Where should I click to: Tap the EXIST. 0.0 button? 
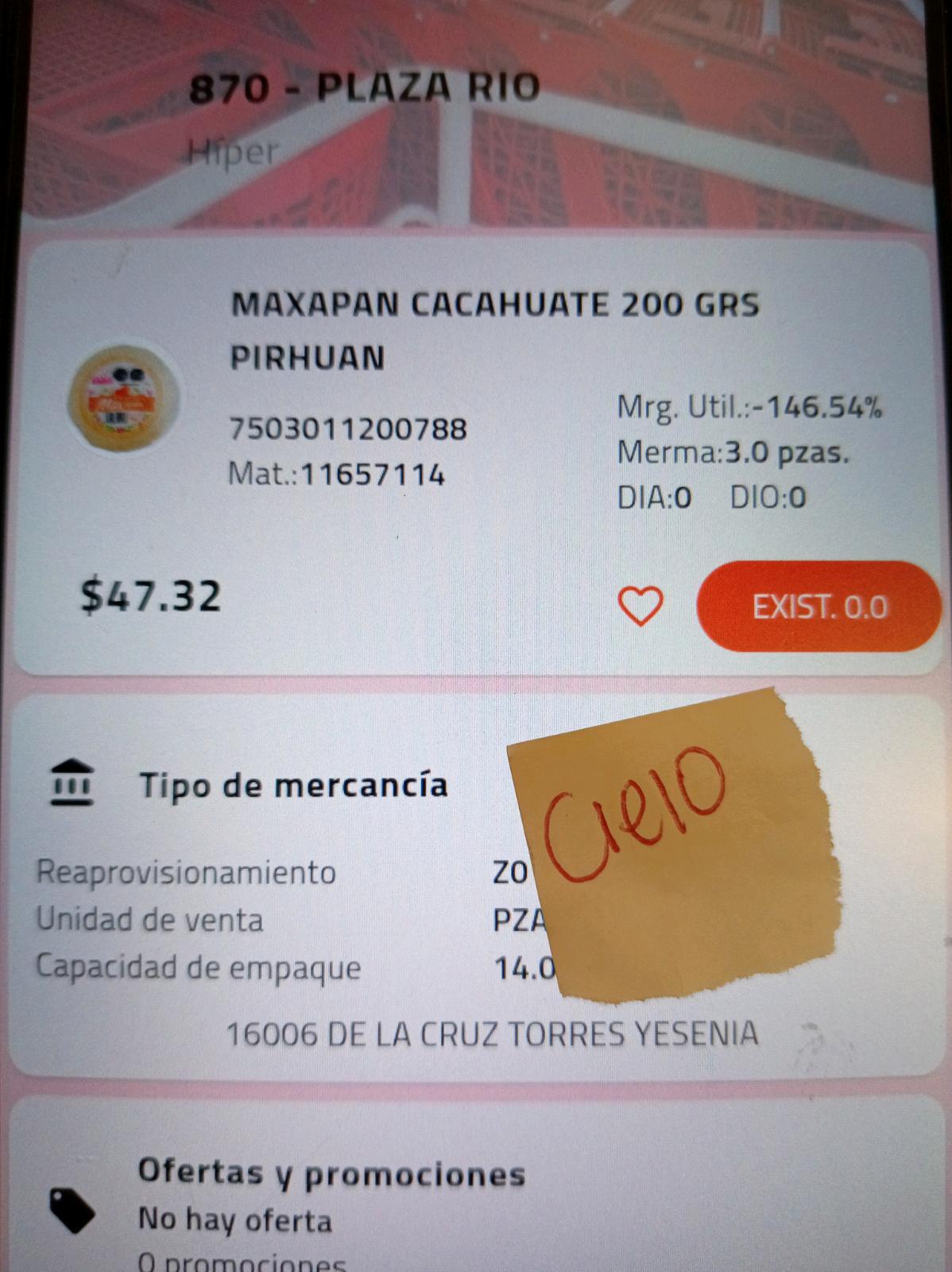click(x=818, y=607)
